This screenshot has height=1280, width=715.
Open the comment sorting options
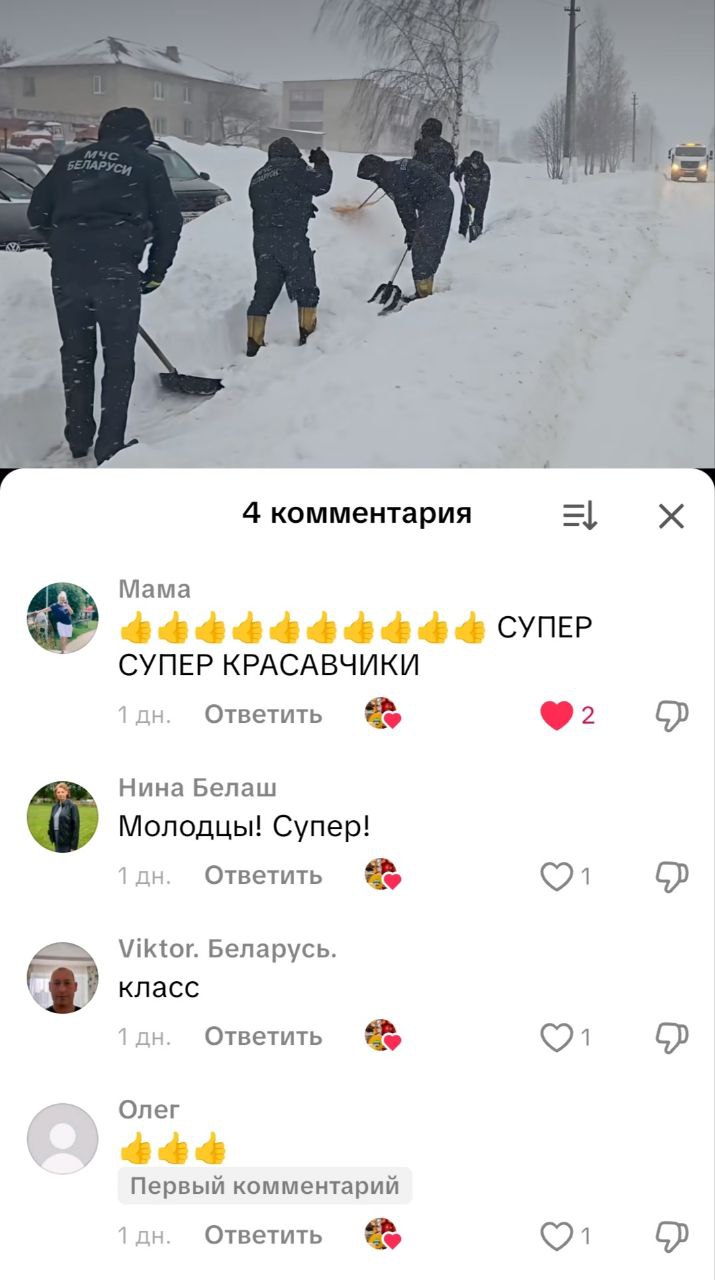(580, 516)
